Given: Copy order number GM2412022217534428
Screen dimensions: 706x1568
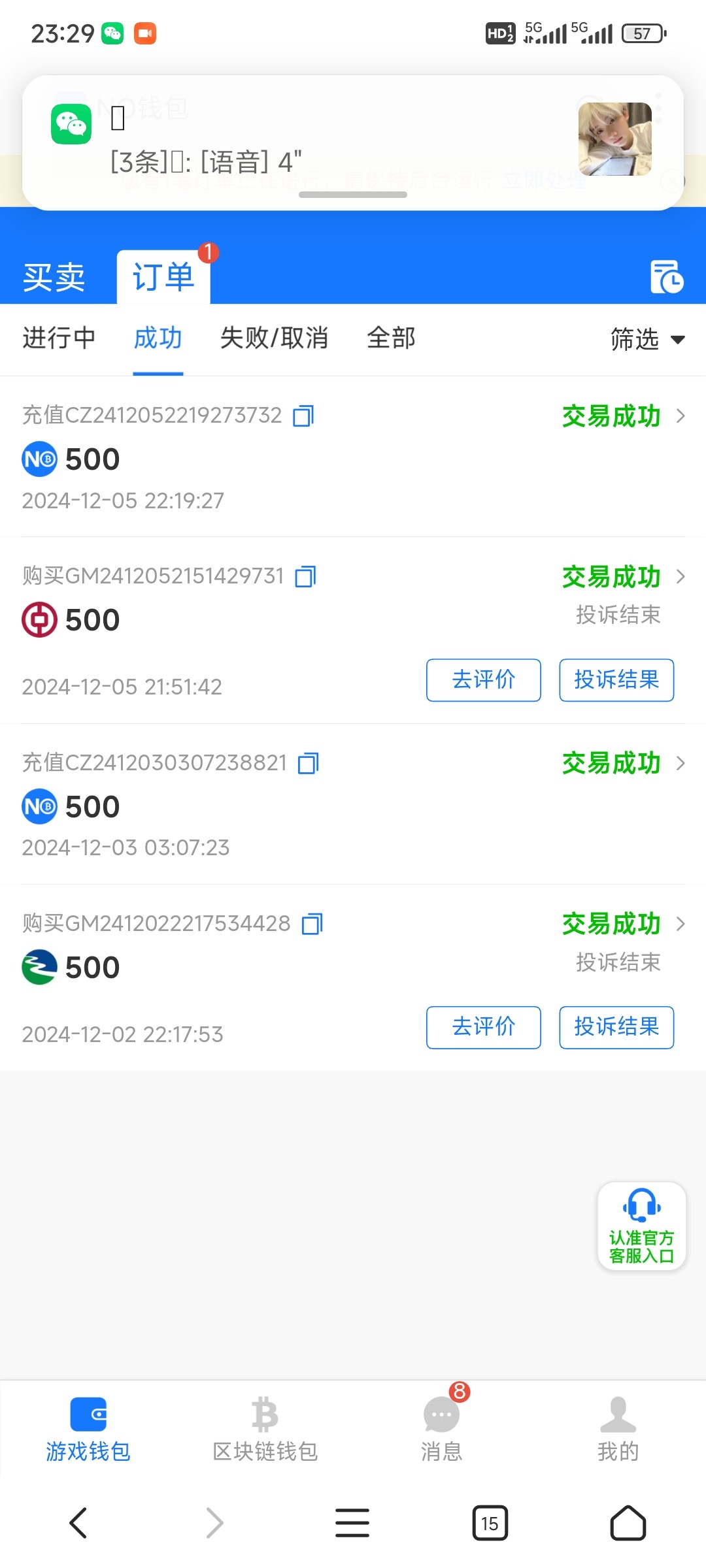Looking at the screenshot, I should [x=312, y=924].
